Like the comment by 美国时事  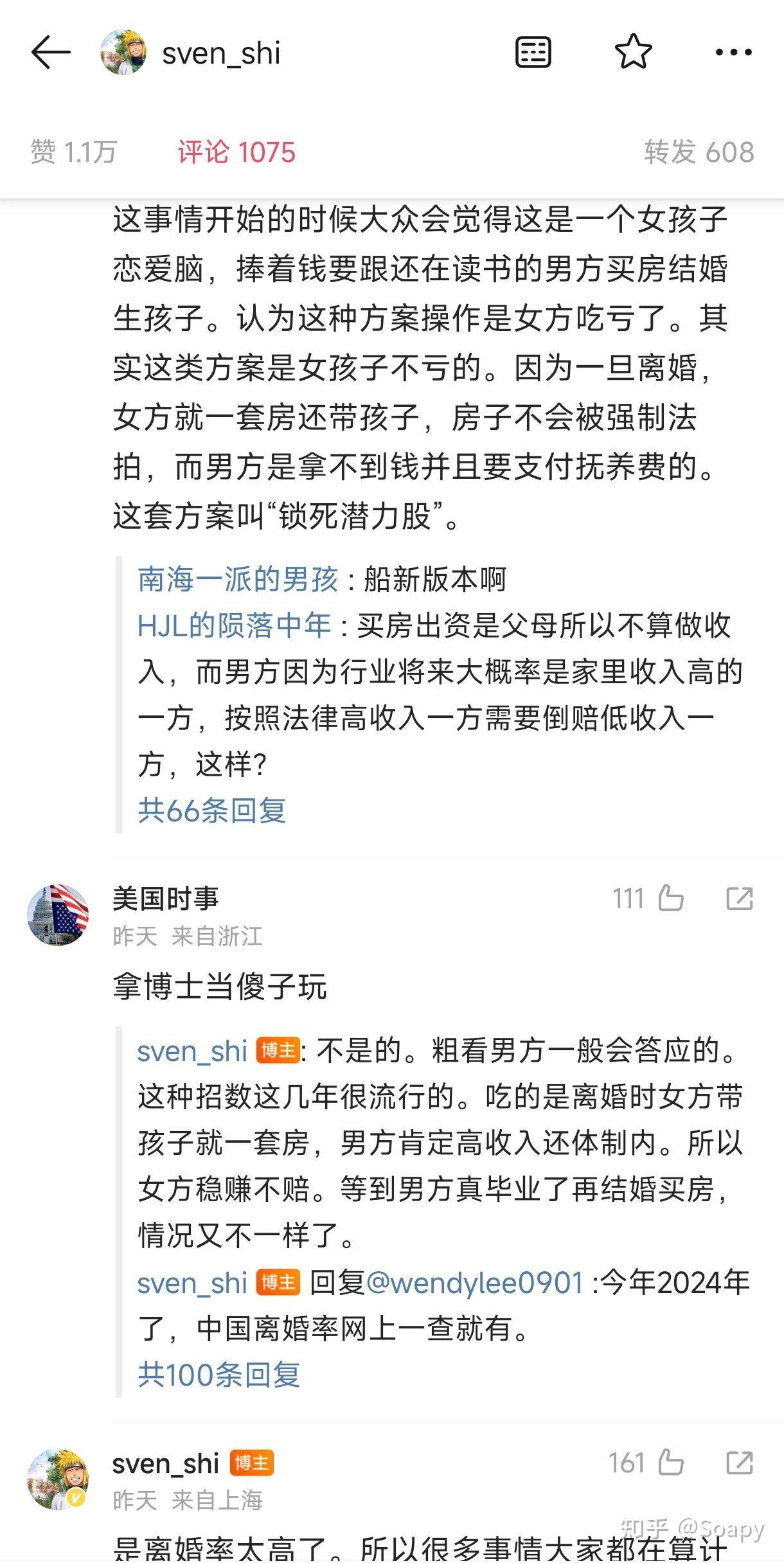point(670,898)
